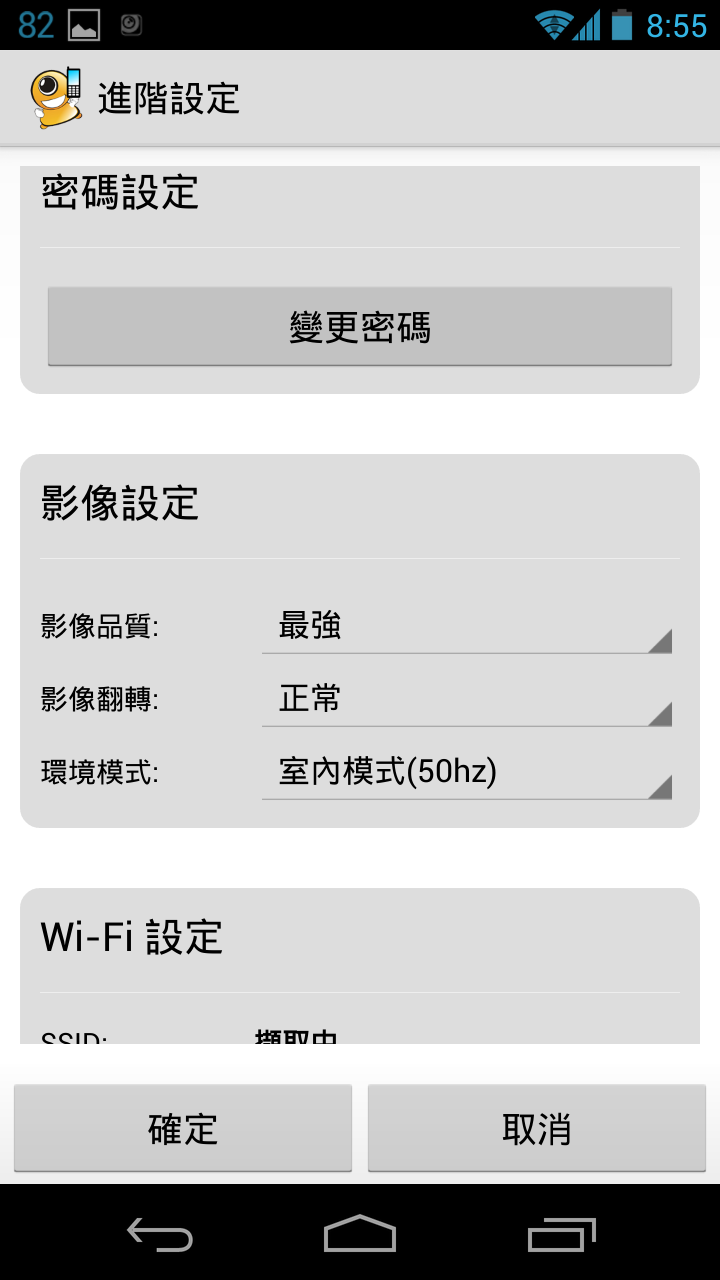Viewport: 720px width, 1280px height.
Task: Open the recent apps overview
Action: coord(561,1235)
